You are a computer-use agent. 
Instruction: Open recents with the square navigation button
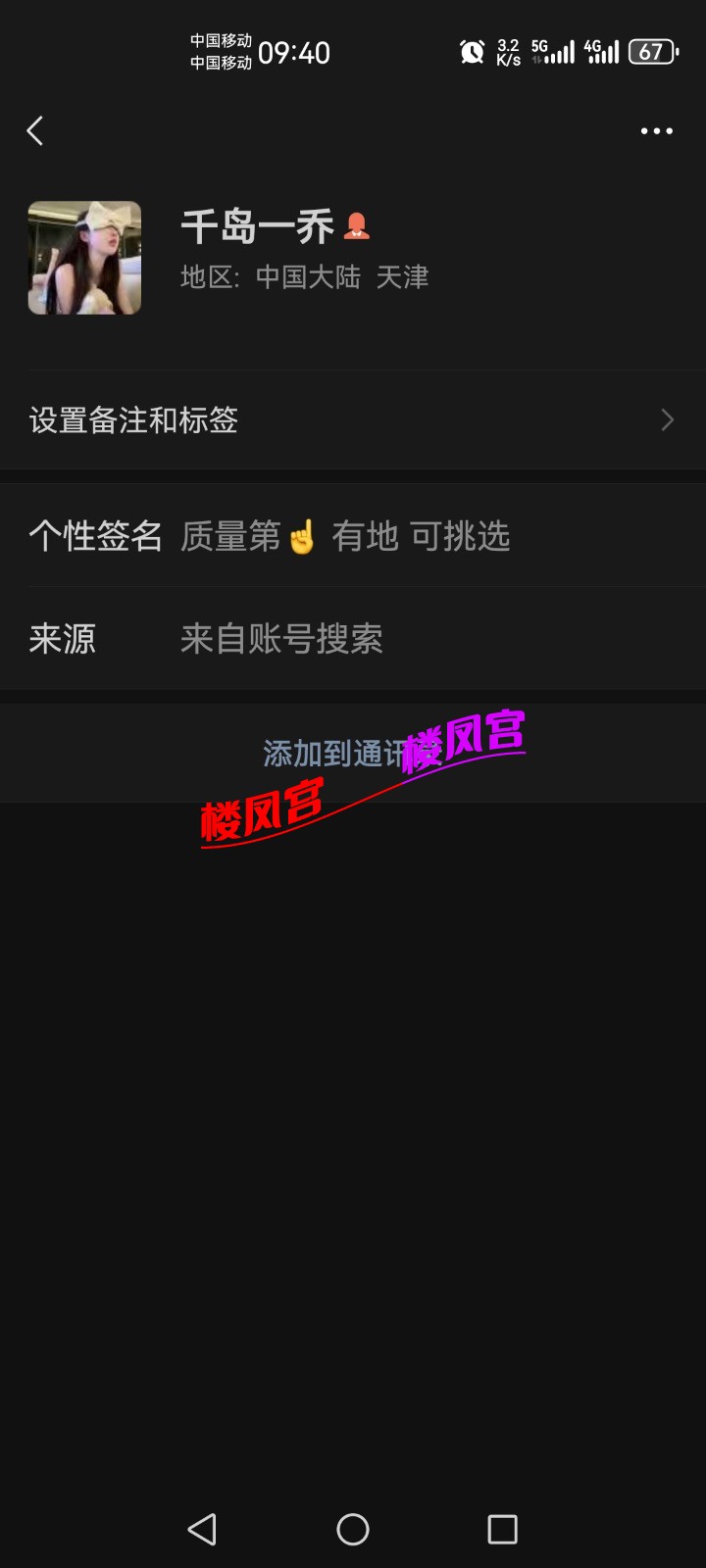[504, 1529]
